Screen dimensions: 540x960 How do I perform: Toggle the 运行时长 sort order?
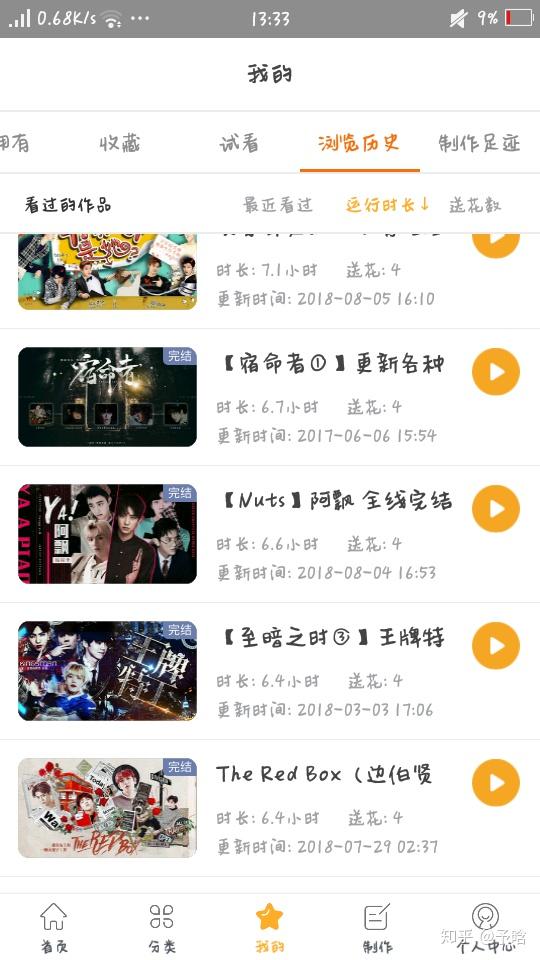click(x=388, y=204)
